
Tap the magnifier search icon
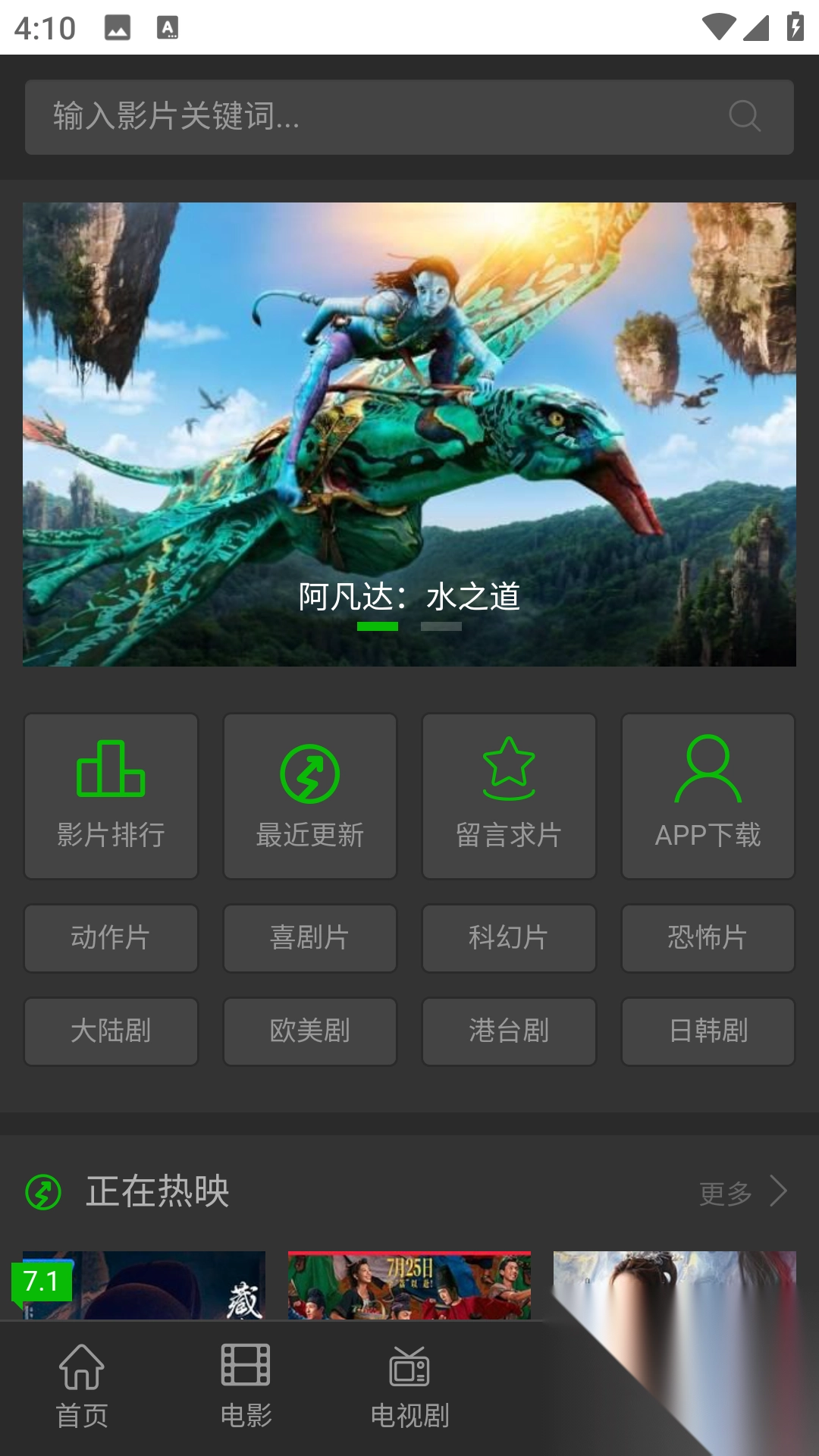(745, 117)
